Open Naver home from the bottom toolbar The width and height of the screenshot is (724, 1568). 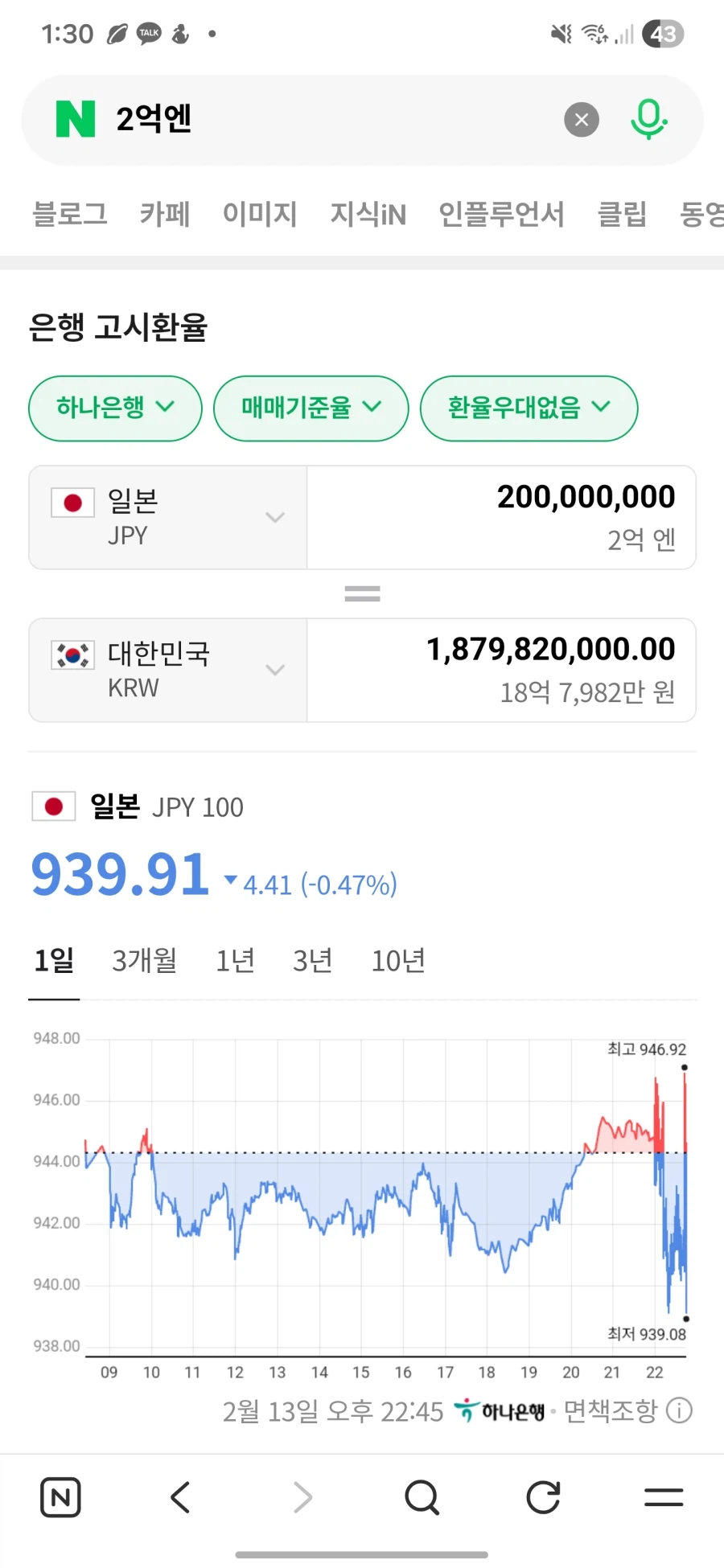(x=60, y=1497)
